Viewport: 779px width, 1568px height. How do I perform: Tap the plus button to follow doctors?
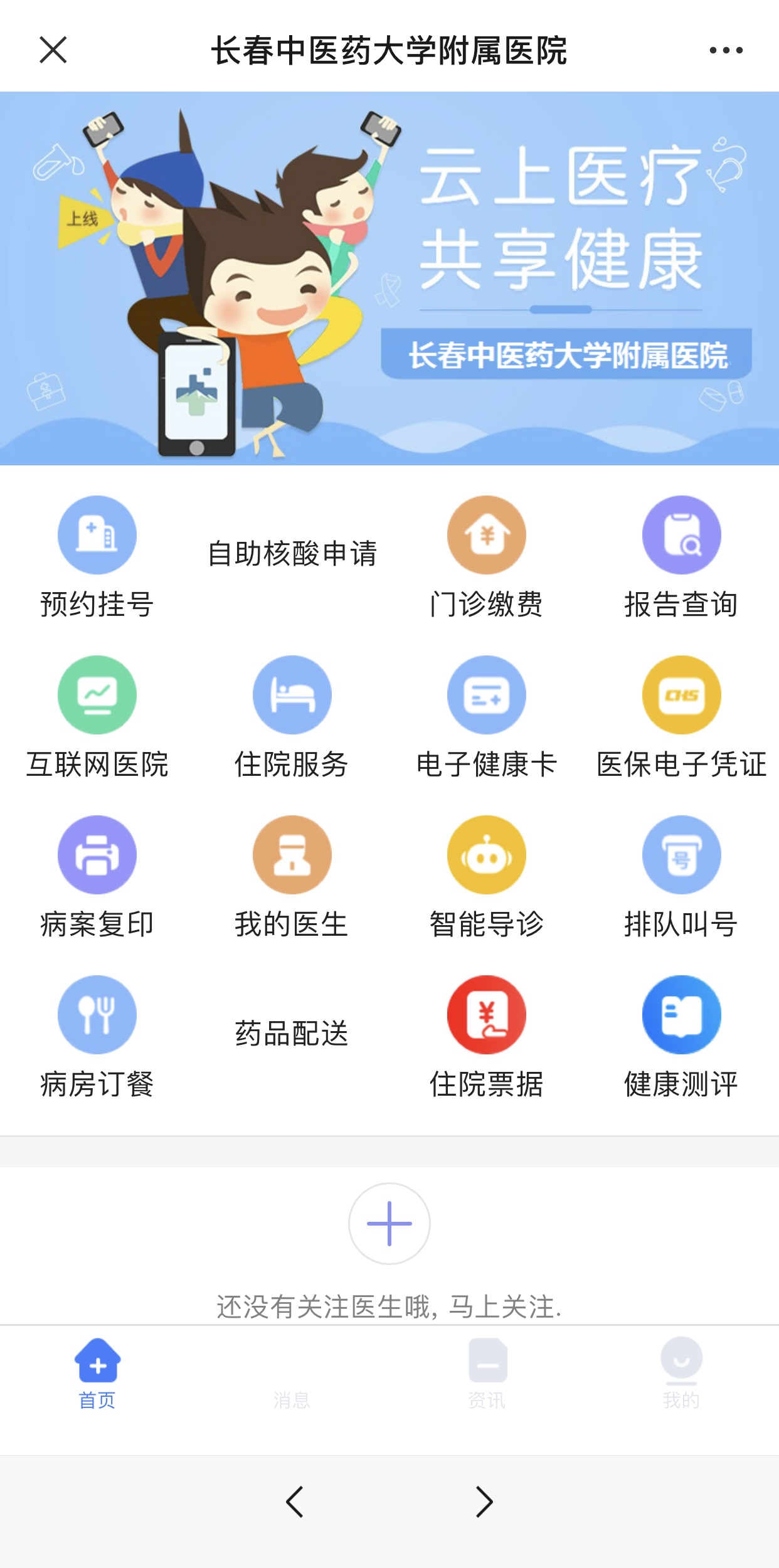389,1224
